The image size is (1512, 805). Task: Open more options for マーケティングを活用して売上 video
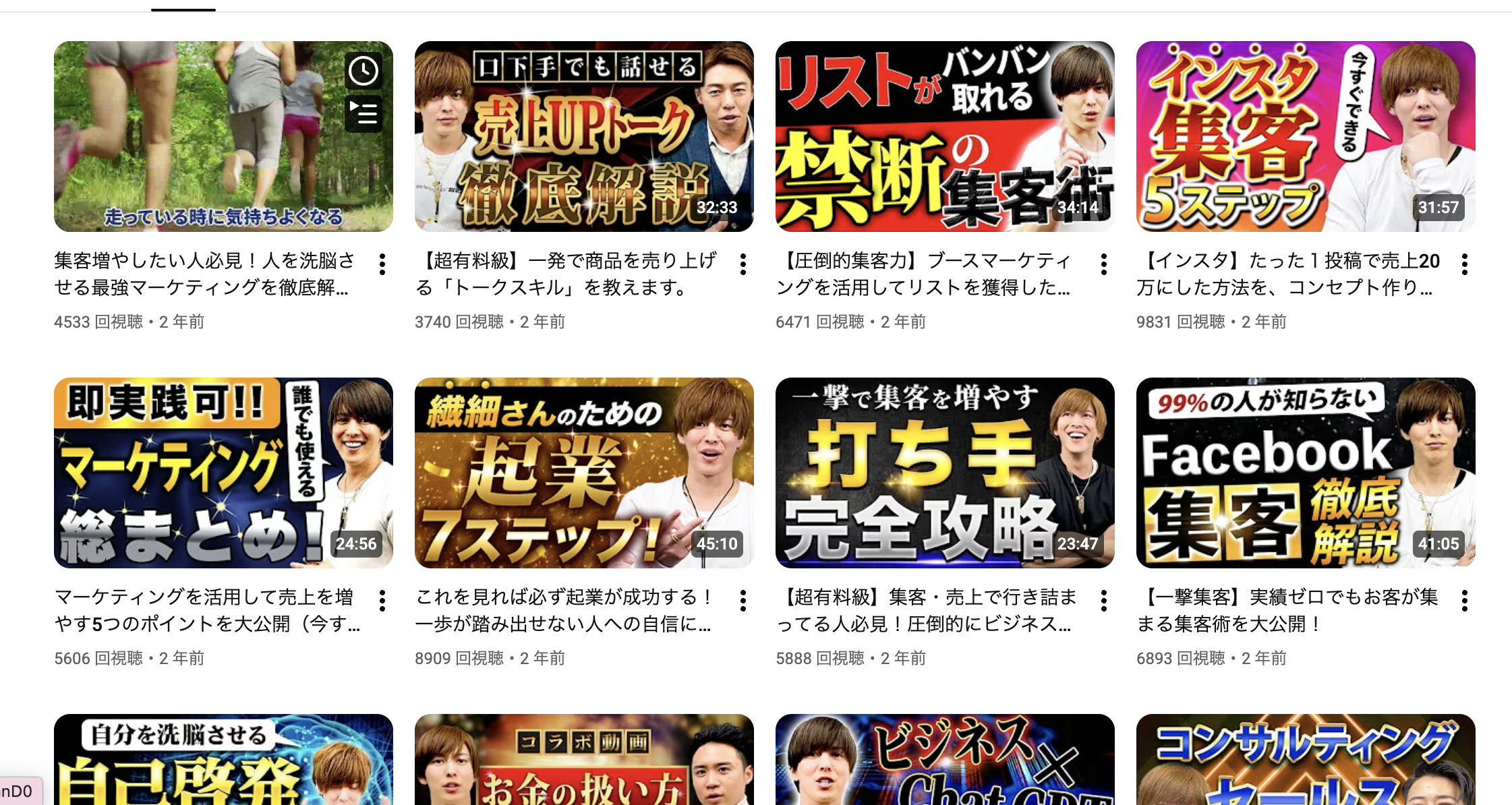pyautogui.click(x=382, y=601)
